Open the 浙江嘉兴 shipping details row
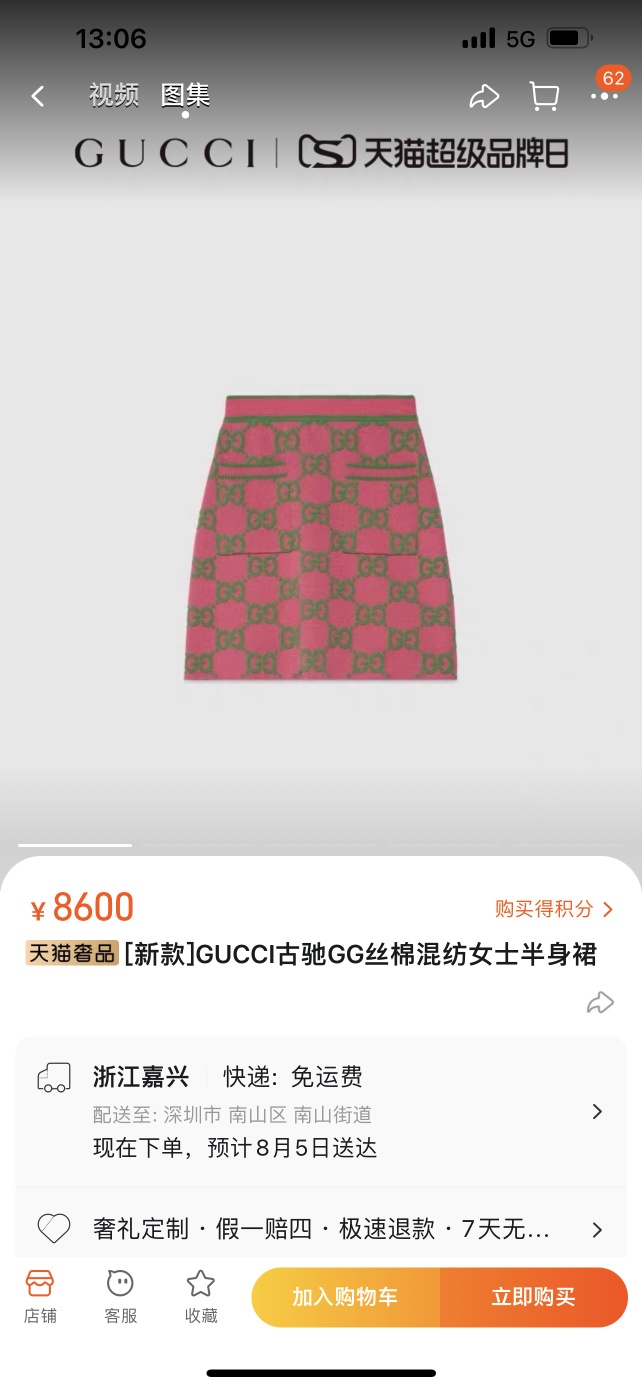Image resolution: width=642 pixels, height=1389 pixels. coord(320,1112)
